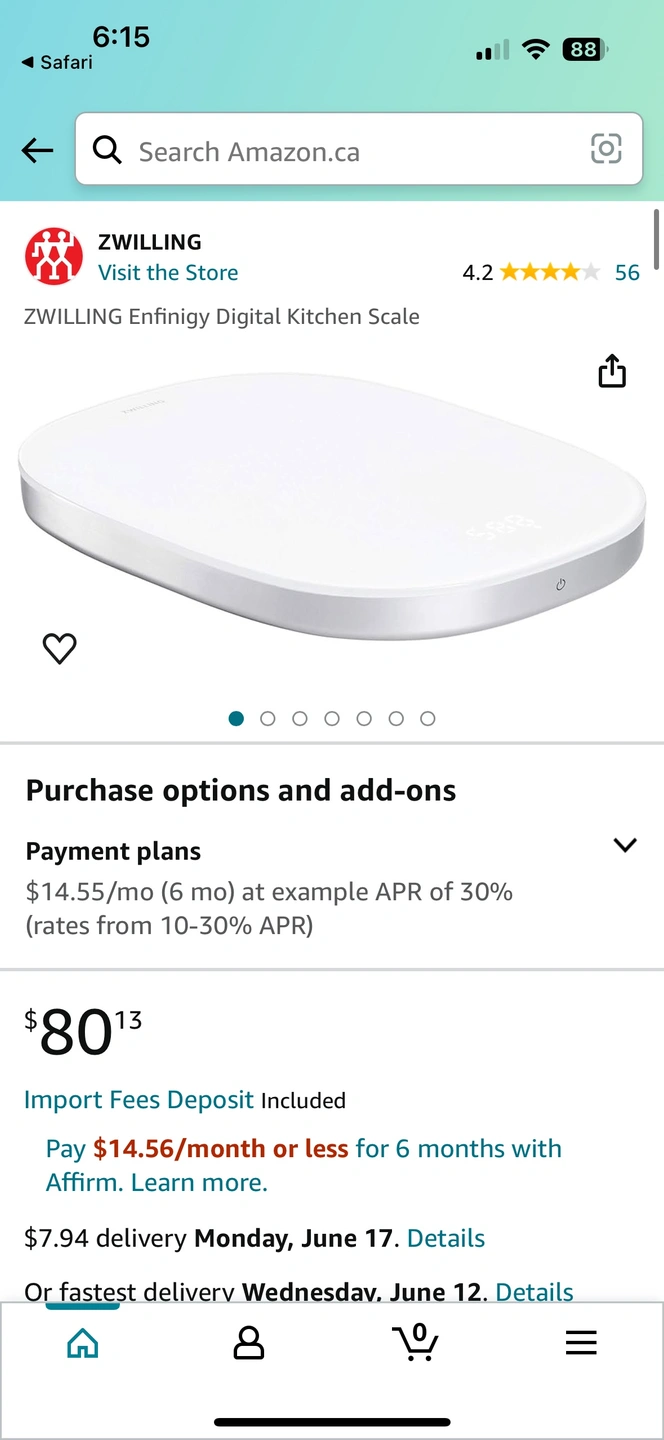The height and width of the screenshot is (1440, 664).
Task: Open the 56 customer ratings
Action: pos(627,273)
